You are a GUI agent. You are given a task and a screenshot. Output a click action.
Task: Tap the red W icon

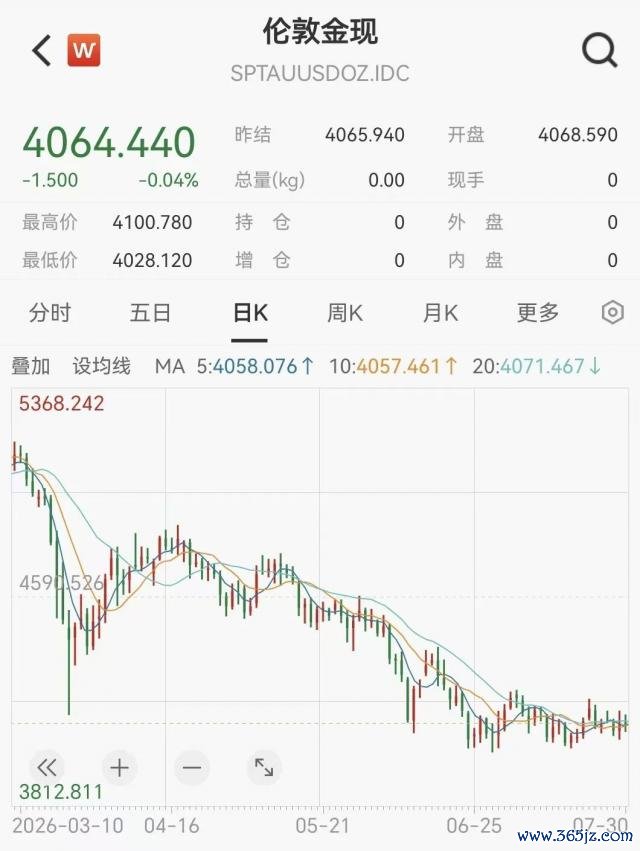point(84,50)
